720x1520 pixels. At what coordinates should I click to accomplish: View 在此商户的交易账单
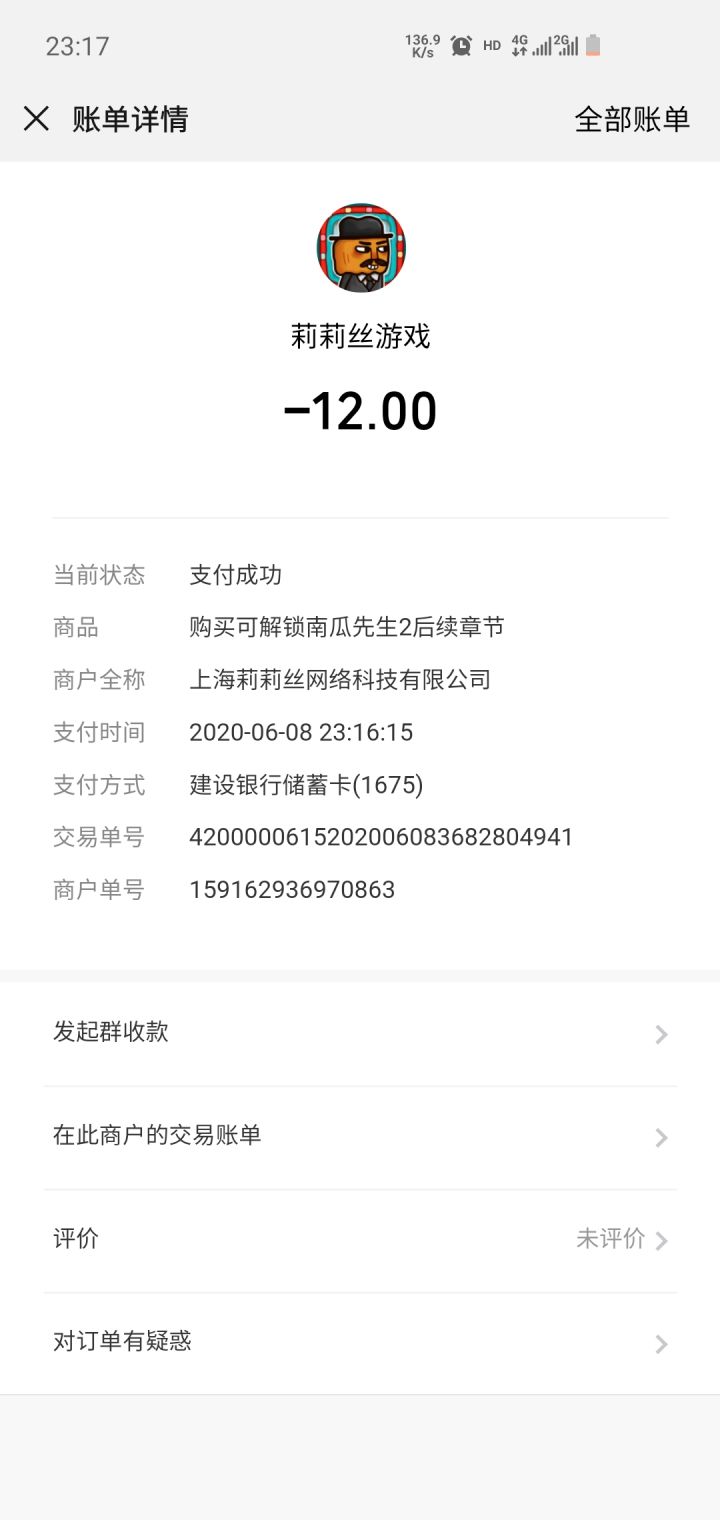pyautogui.click(x=360, y=1136)
